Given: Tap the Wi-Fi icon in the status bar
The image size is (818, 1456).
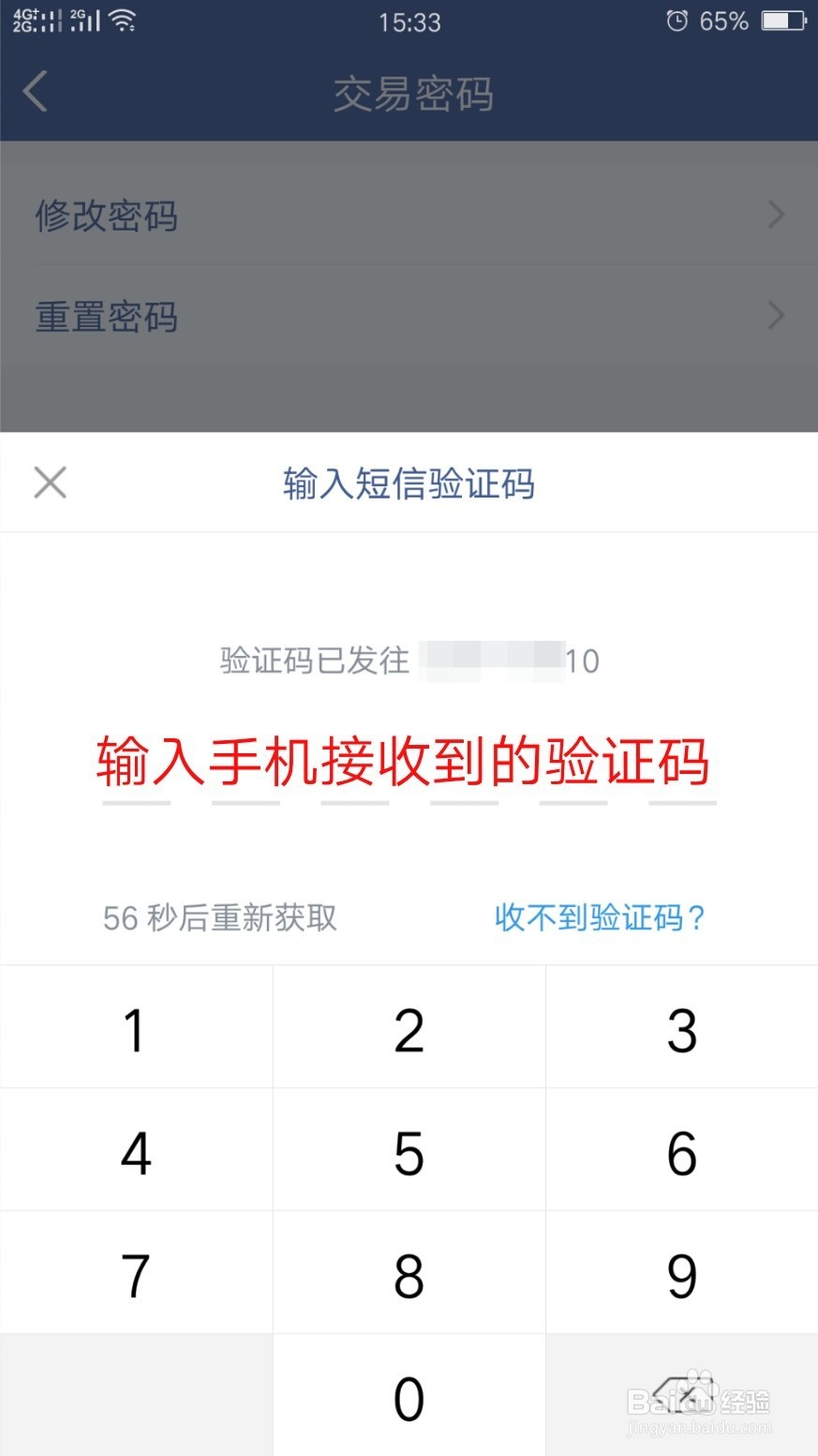Looking at the screenshot, I should (118, 21).
